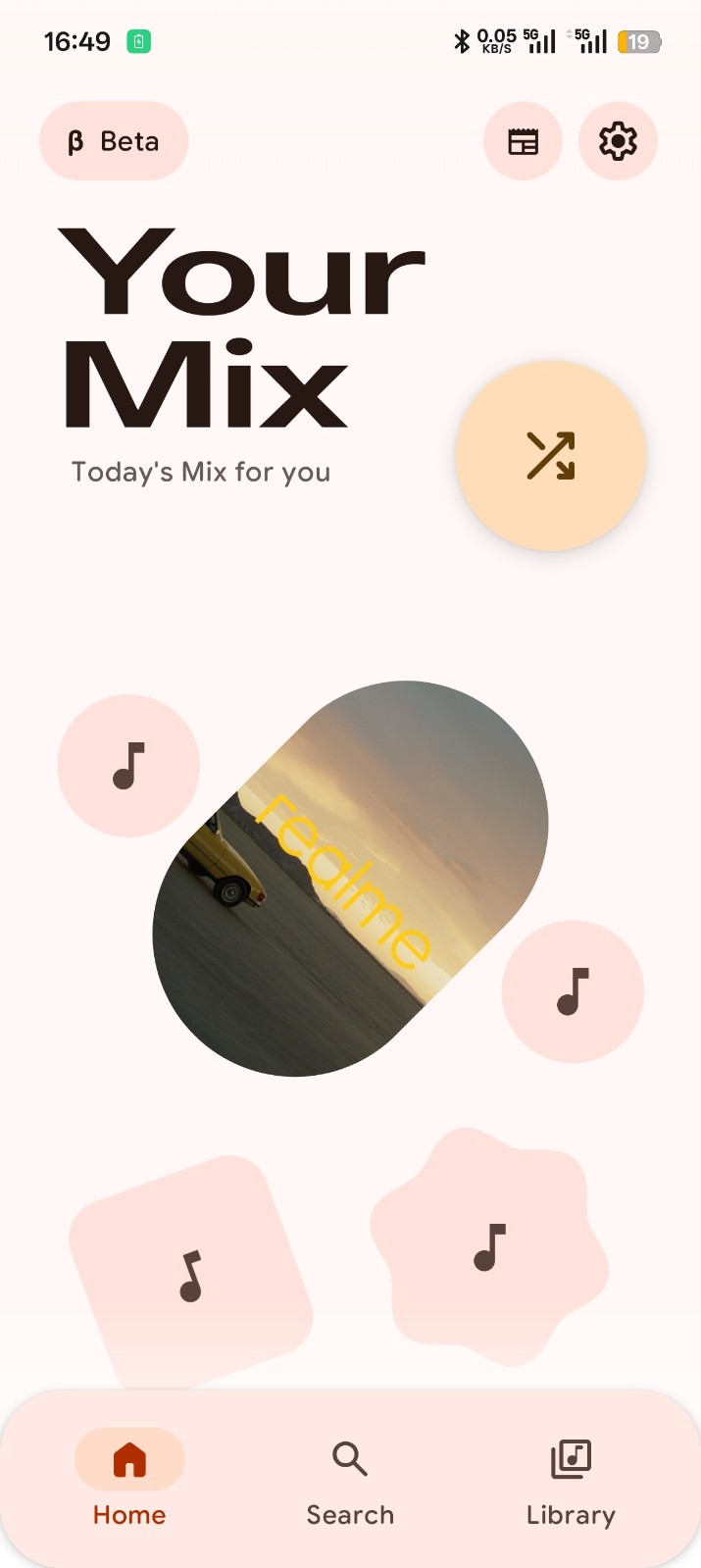Open the settings gear
The image size is (701, 1568).
(618, 141)
